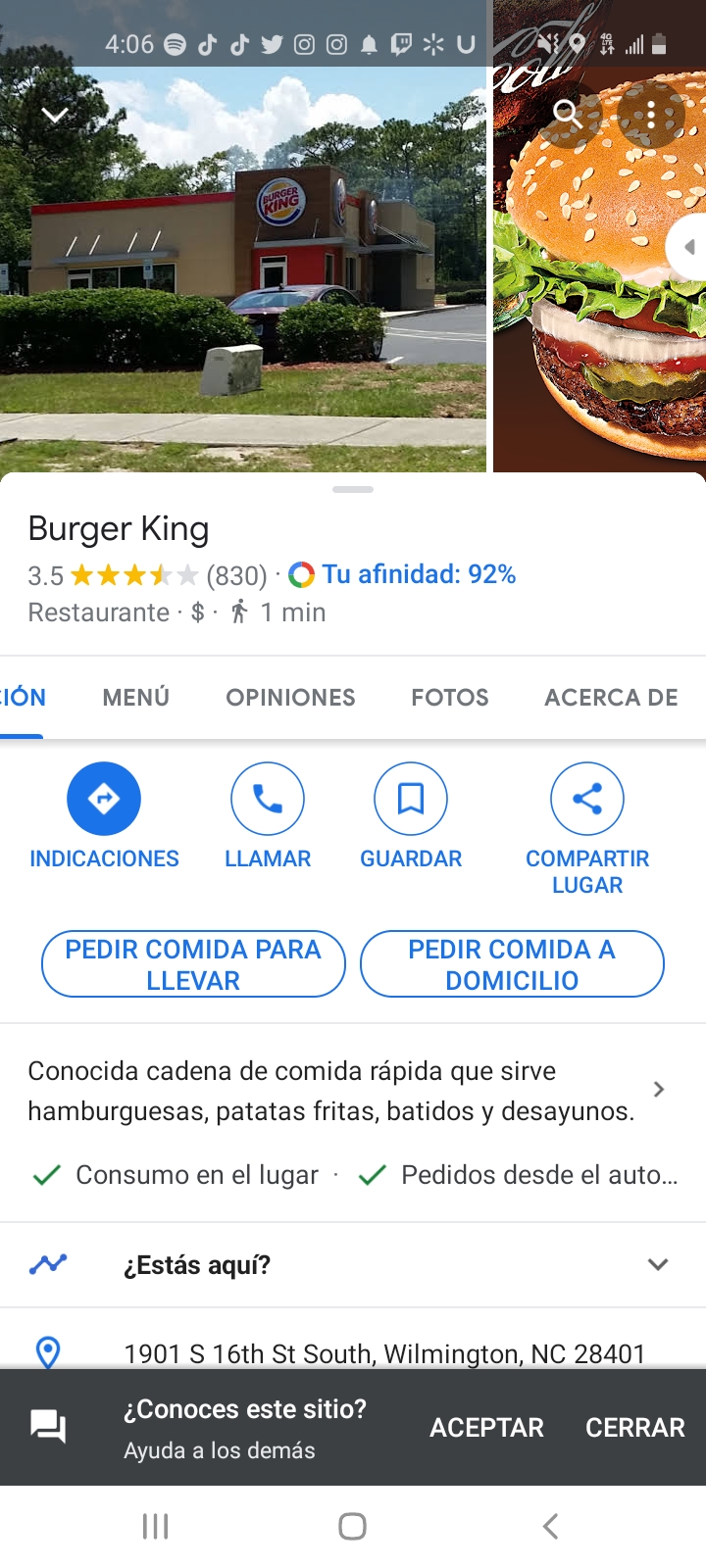Call Burger King with LLAMAR
The image size is (706, 1568).
click(x=268, y=799)
